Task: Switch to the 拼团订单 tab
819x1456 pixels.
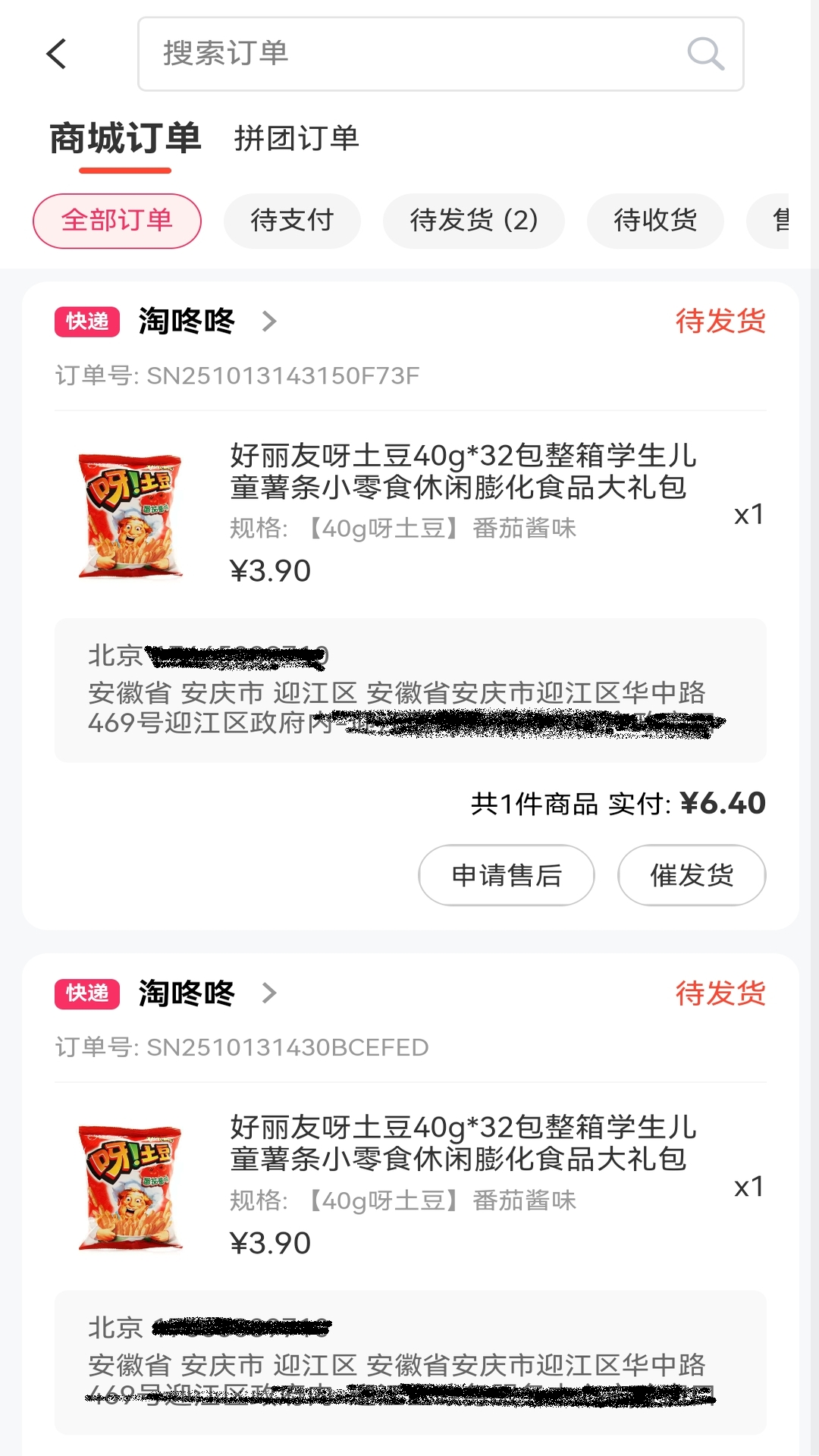Action: 297,139
